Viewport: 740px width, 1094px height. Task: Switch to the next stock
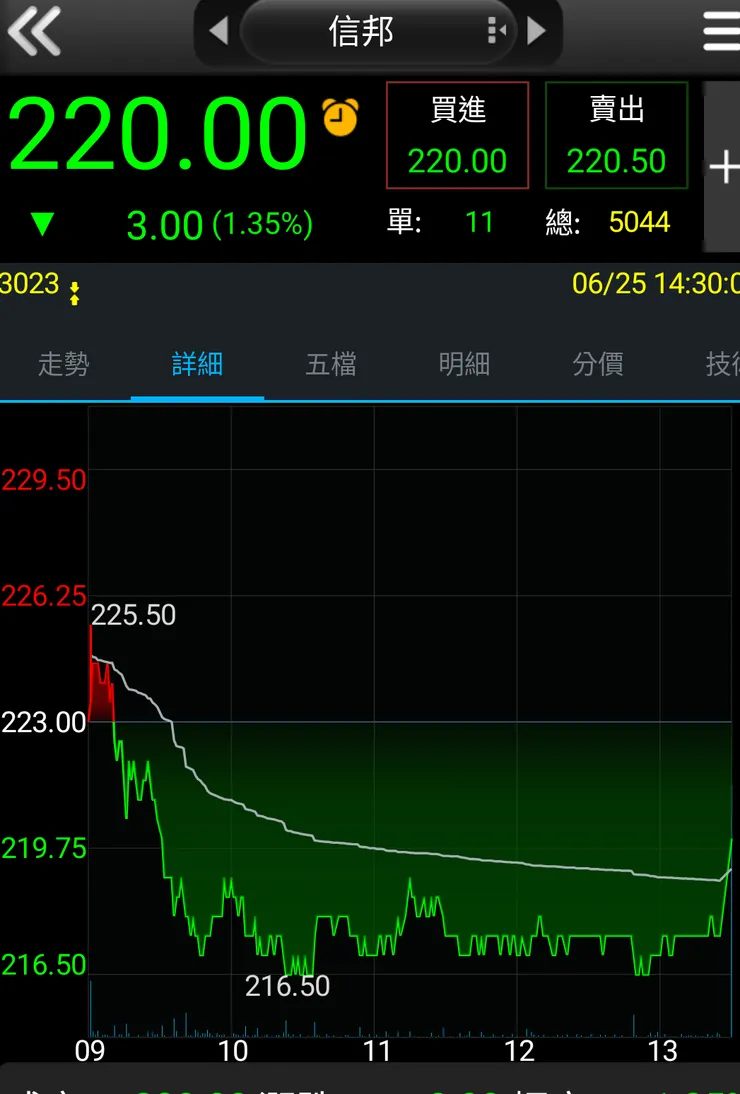click(537, 31)
